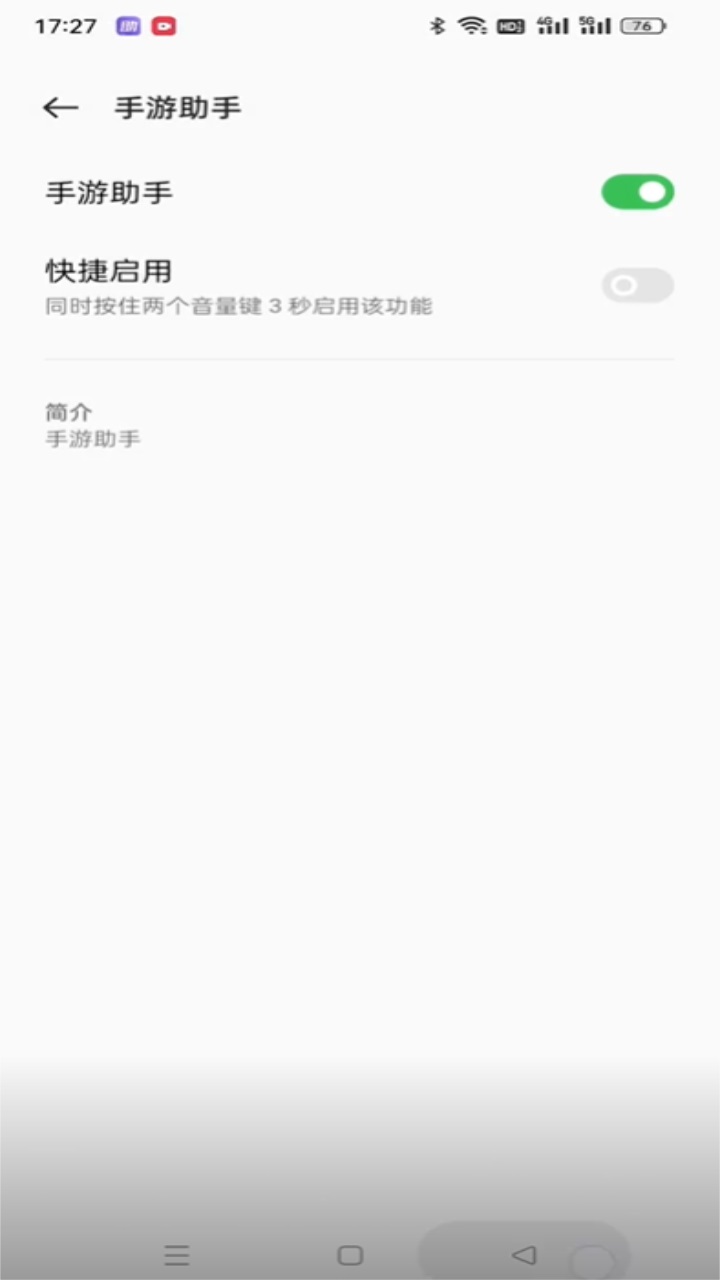Tap the system back triangle button

pyautogui.click(x=523, y=1255)
